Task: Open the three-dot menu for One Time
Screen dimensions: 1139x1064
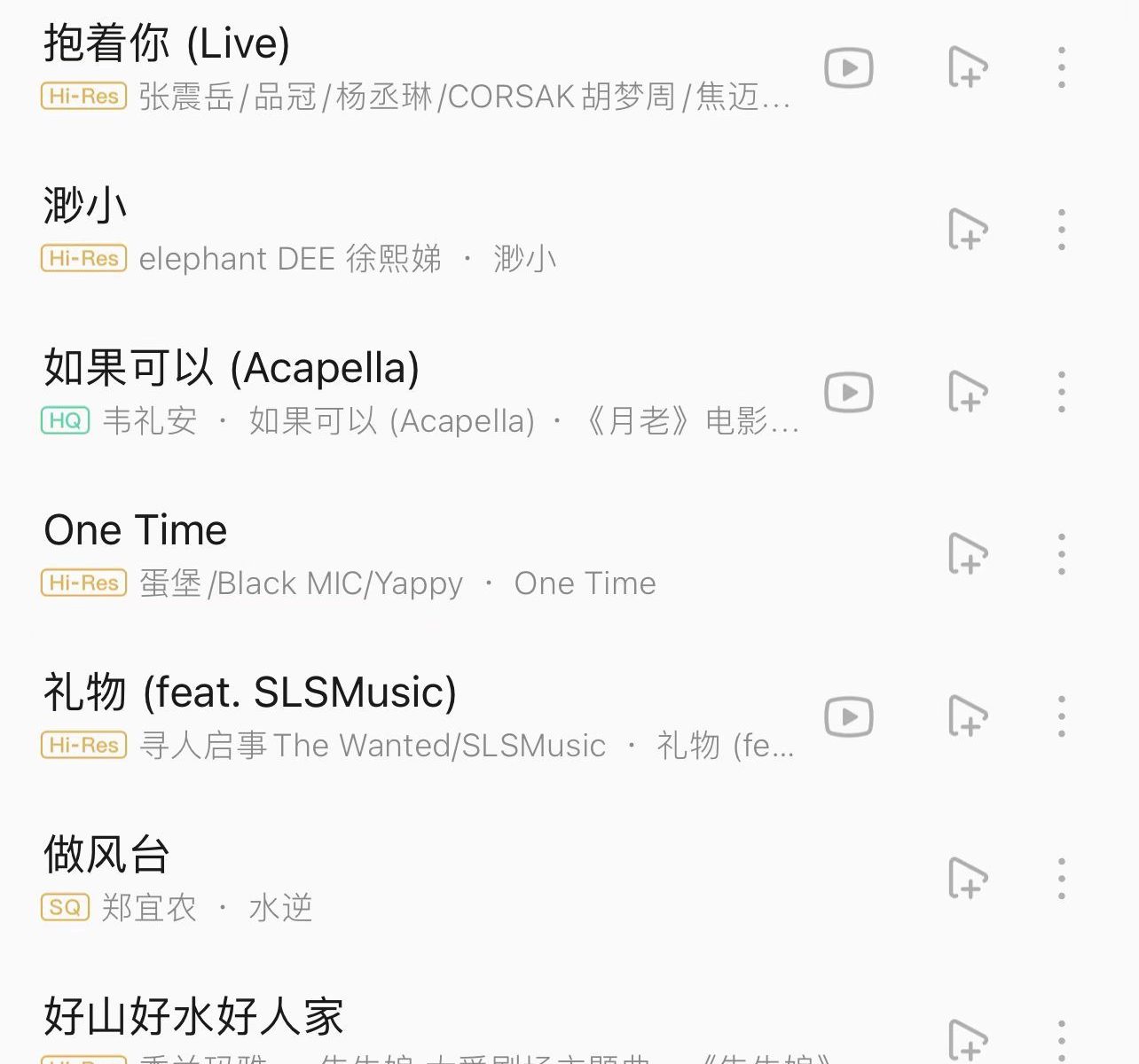Action: coord(1061,555)
